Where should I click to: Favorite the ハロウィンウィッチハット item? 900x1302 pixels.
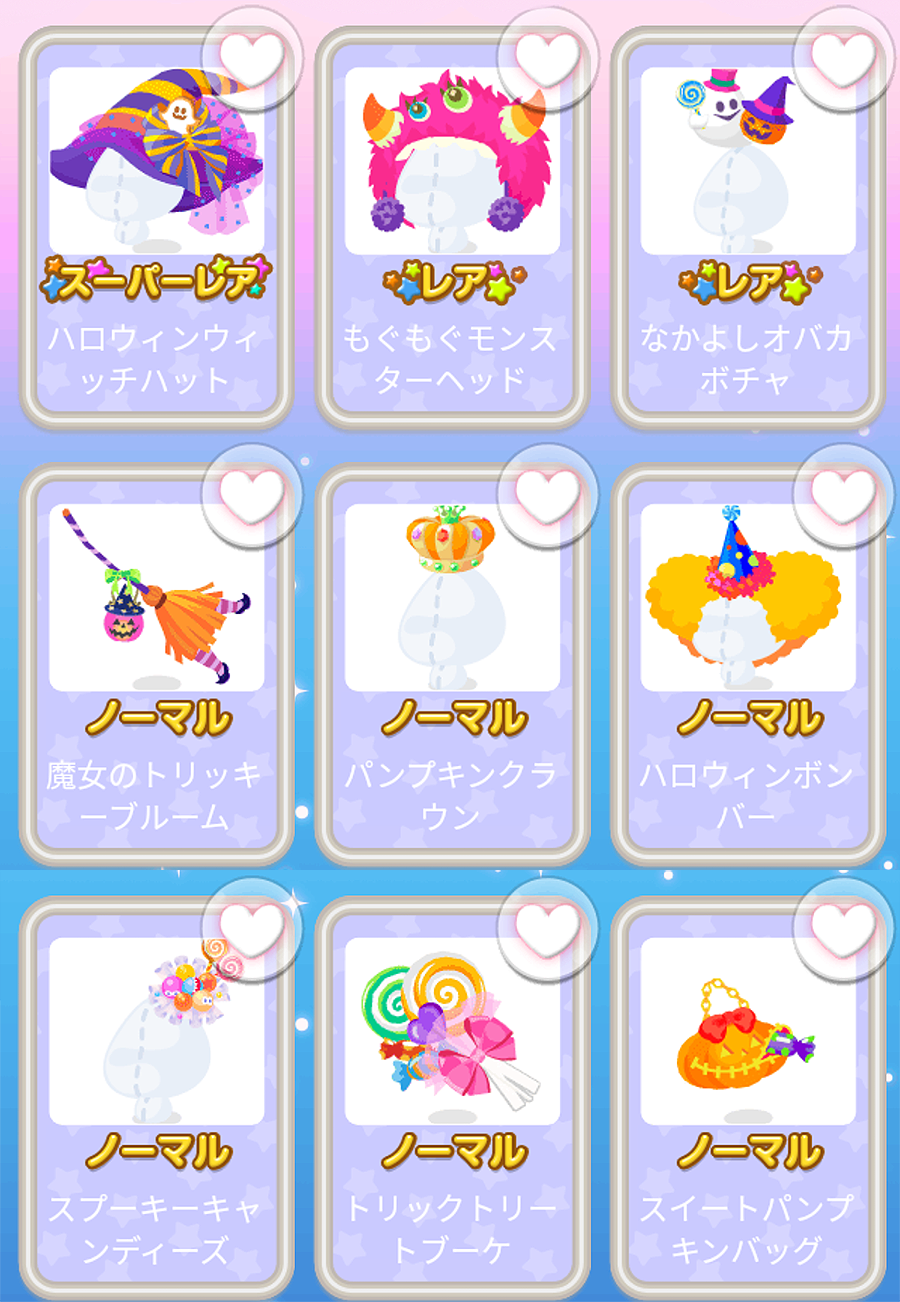tap(251, 55)
